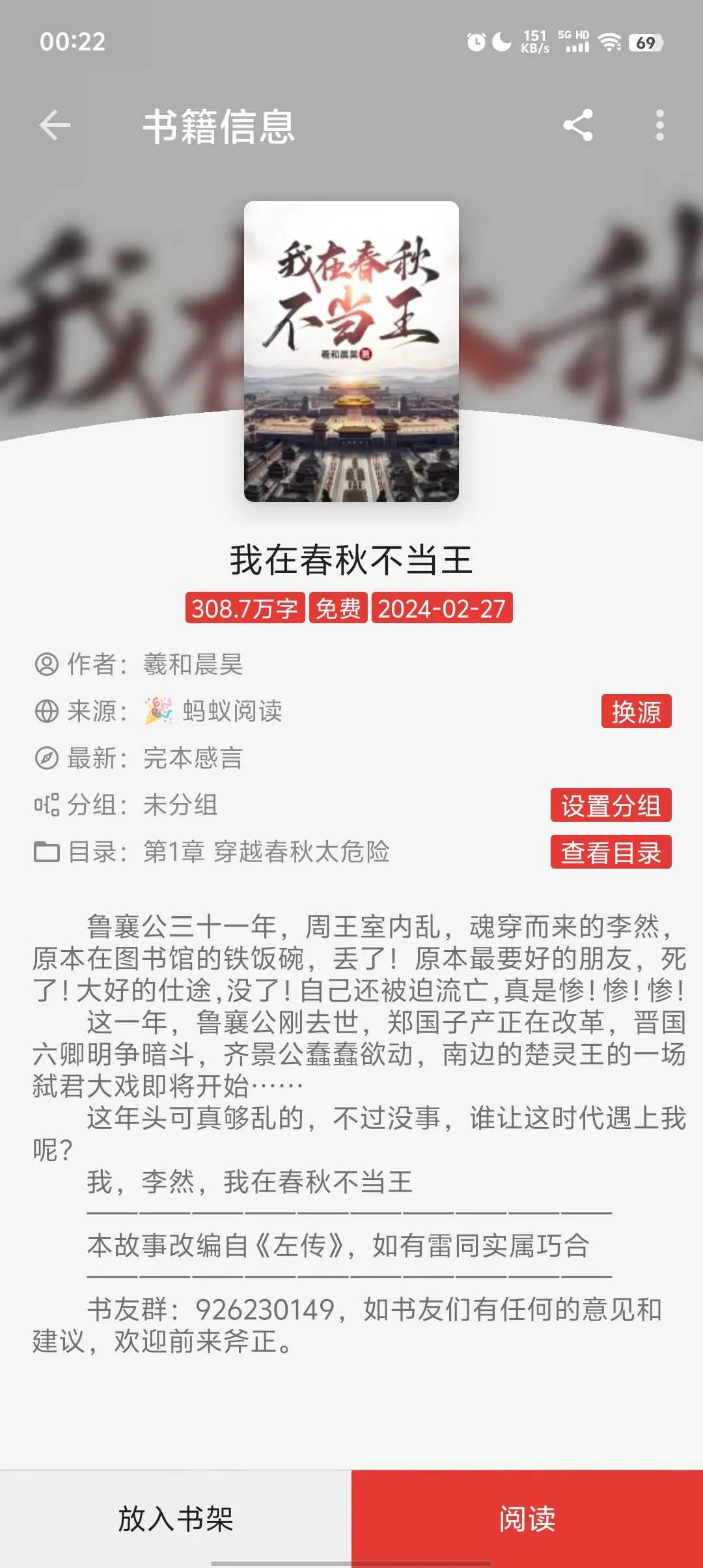Share this book
The width and height of the screenshot is (703, 1568).
[x=578, y=125]
